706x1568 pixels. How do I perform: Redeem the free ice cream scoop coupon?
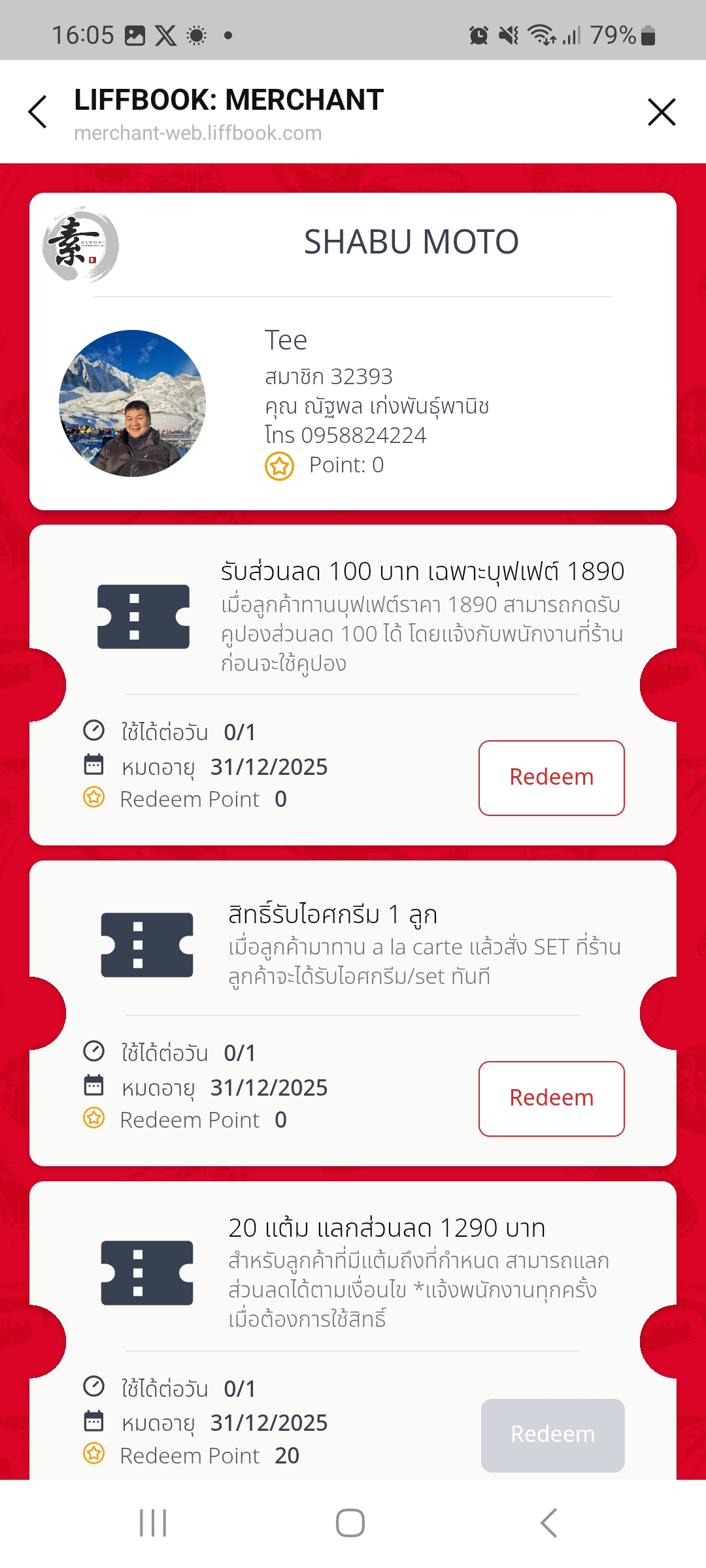click(551, 1098)
